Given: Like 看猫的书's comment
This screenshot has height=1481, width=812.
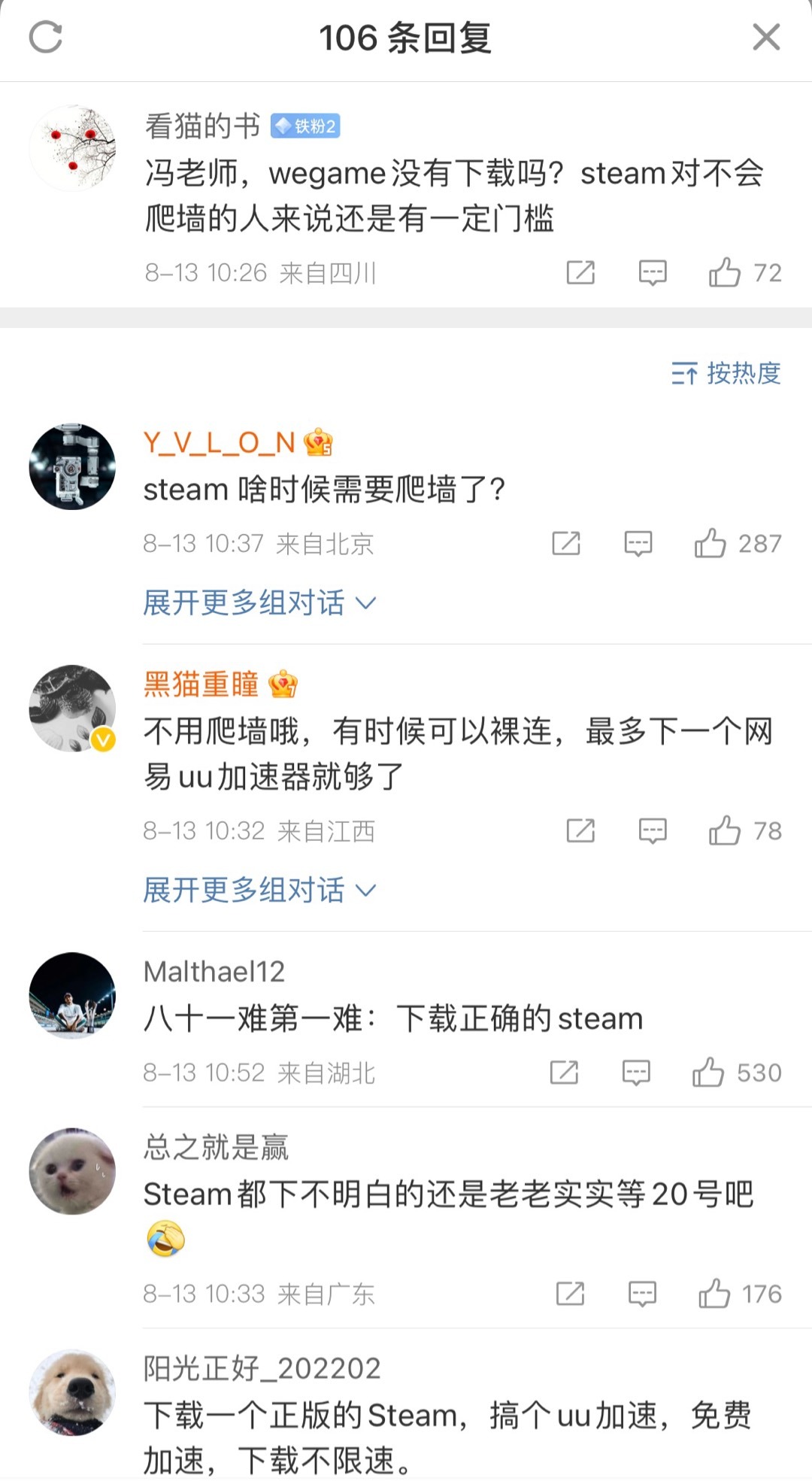Looking at the screenshot, I should click(x=725, y=272).
